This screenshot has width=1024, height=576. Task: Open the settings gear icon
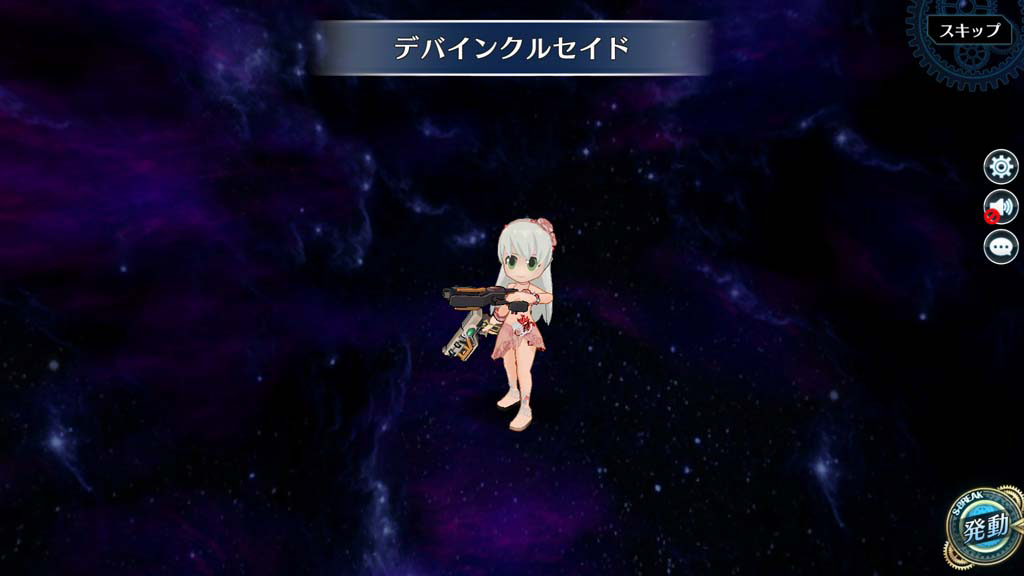(1000, 167)
